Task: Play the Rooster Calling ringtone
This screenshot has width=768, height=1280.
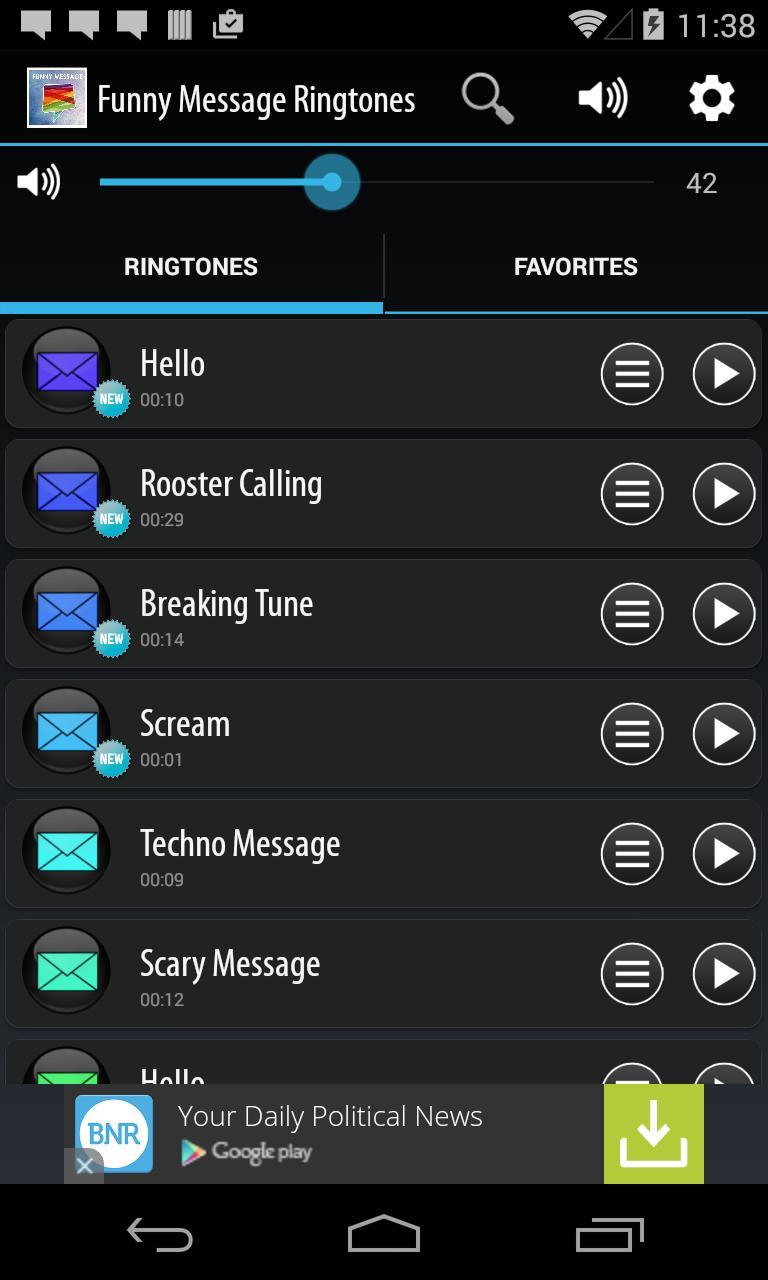Action: click(x=723, y=494)
